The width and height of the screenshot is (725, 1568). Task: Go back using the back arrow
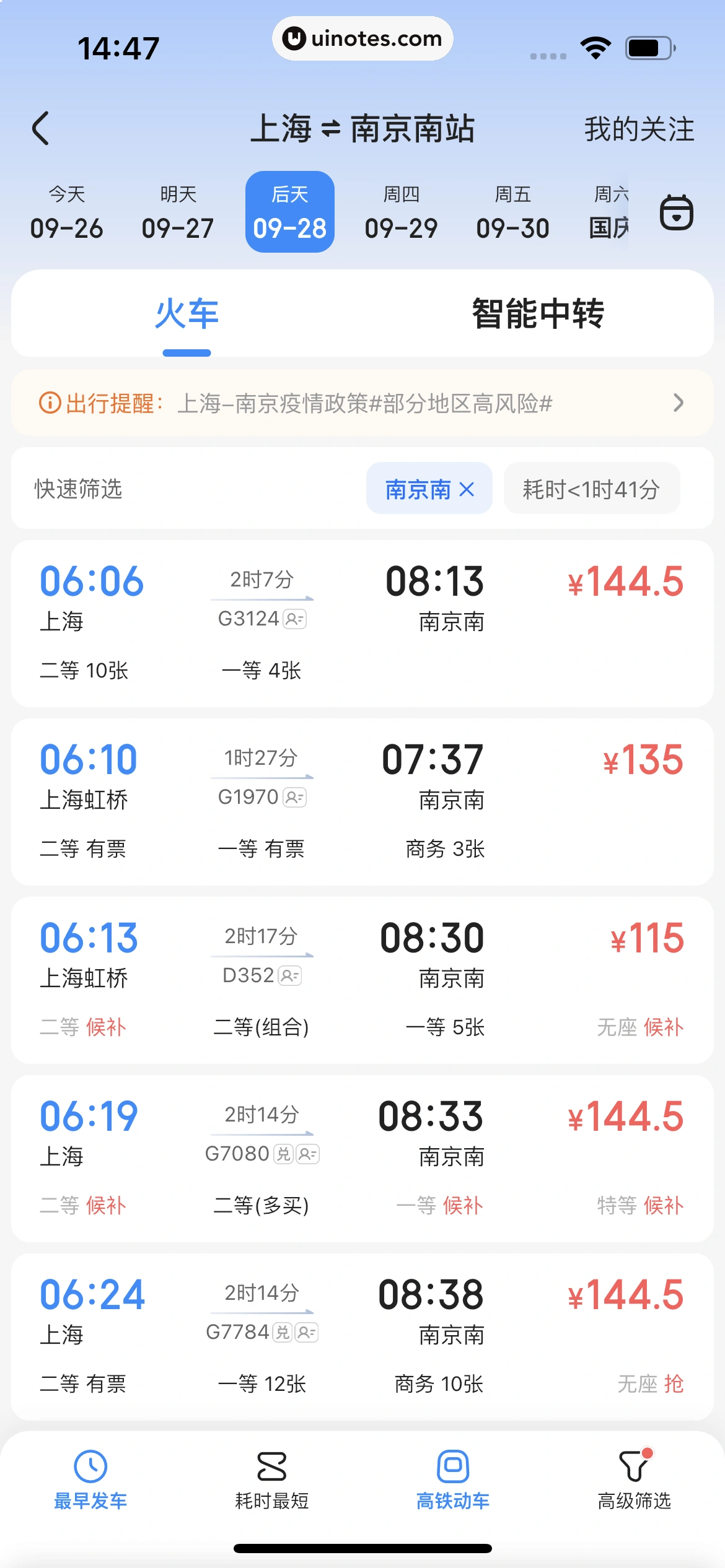[x=41, y=129]
